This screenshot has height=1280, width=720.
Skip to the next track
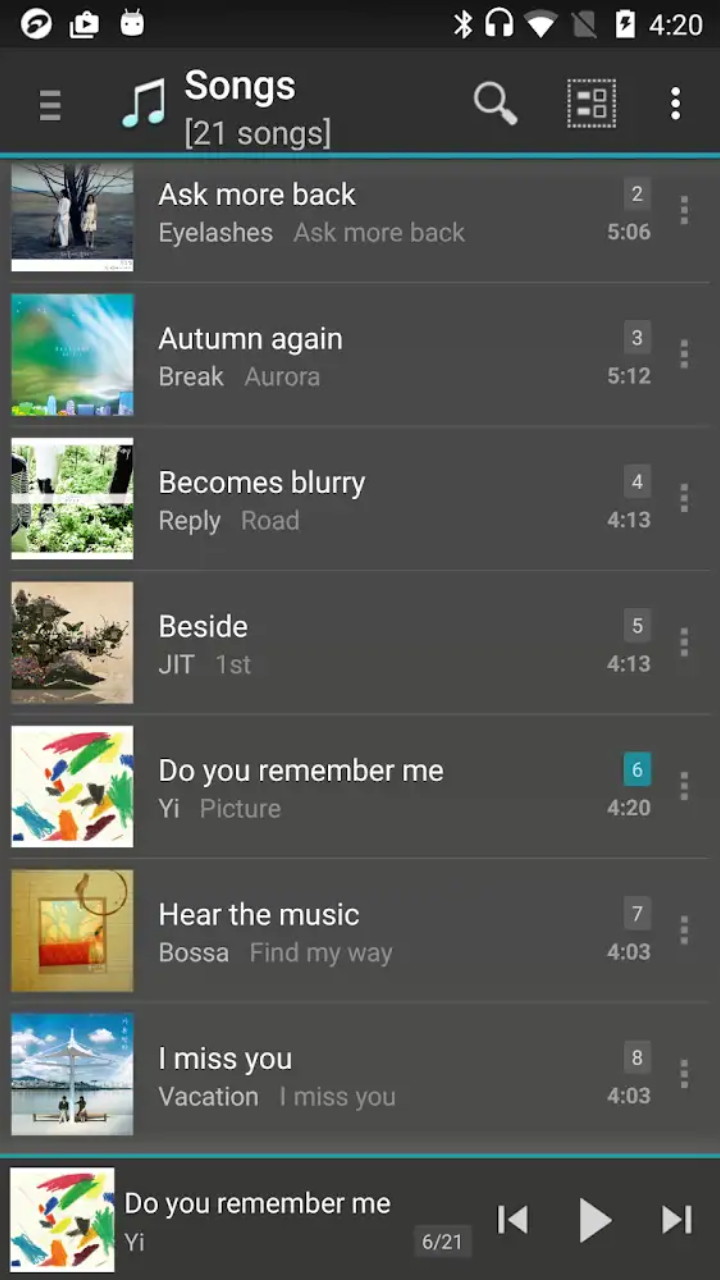click(677, 1220)
